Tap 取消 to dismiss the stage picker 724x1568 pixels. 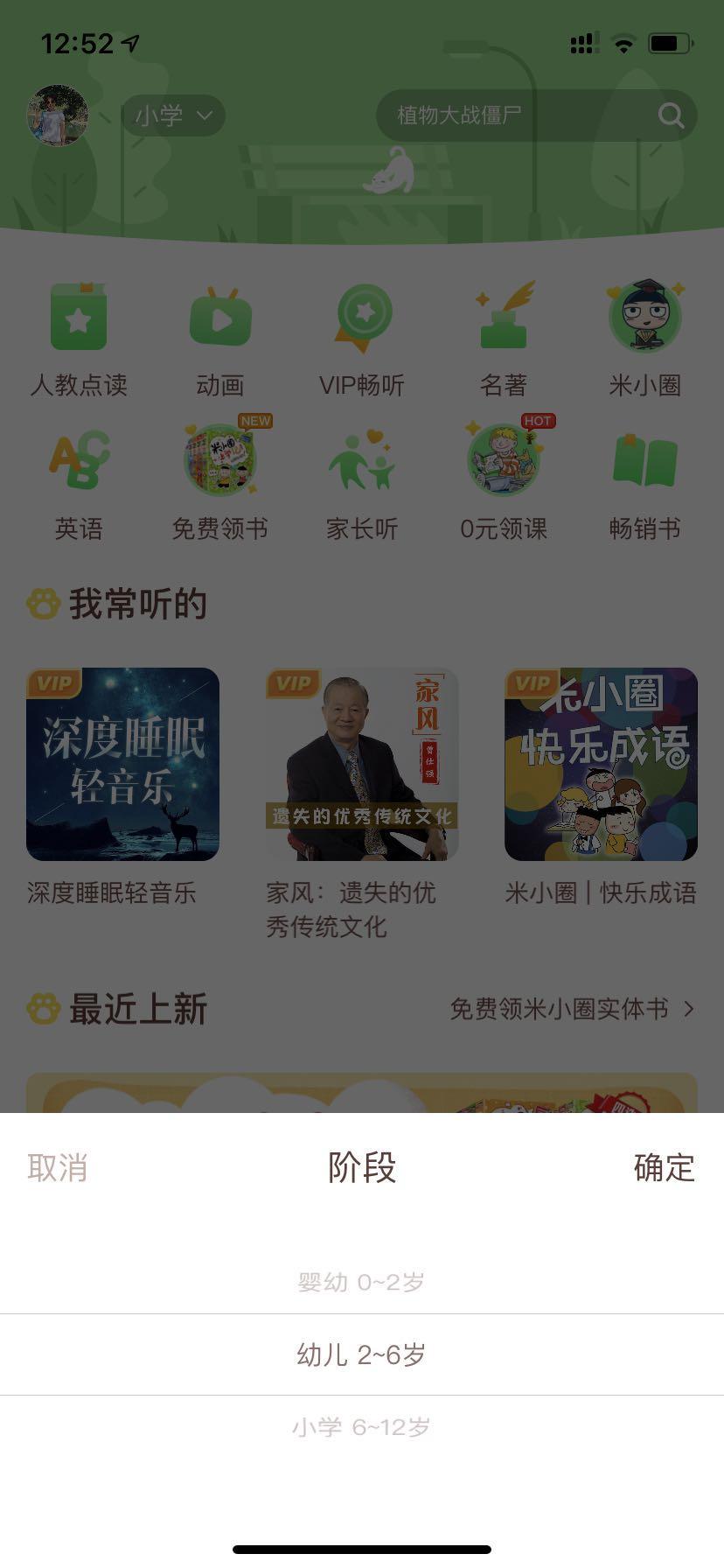(58, 1168)
